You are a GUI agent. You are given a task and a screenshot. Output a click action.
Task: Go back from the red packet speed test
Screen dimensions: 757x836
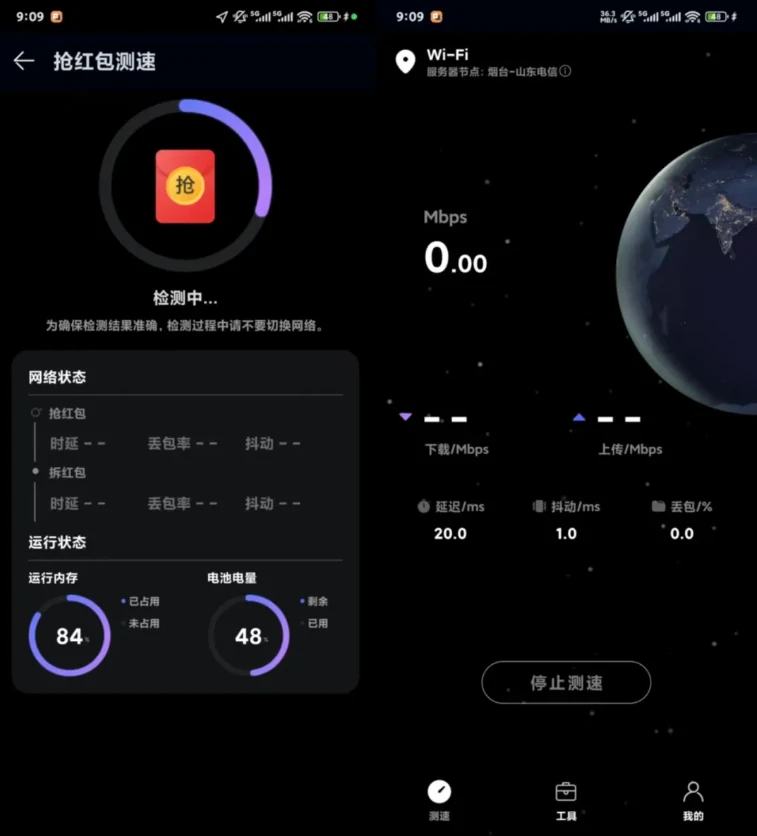coord(24,61)
